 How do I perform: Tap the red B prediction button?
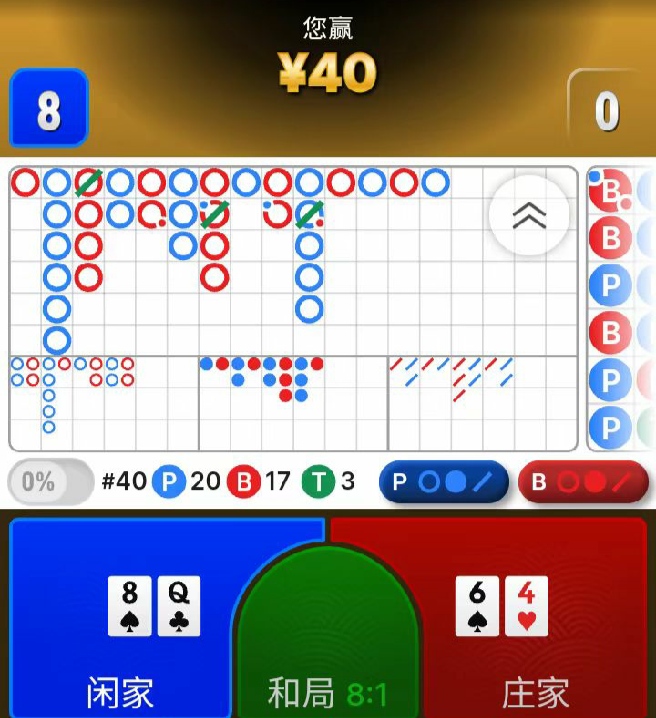point(583,482)
